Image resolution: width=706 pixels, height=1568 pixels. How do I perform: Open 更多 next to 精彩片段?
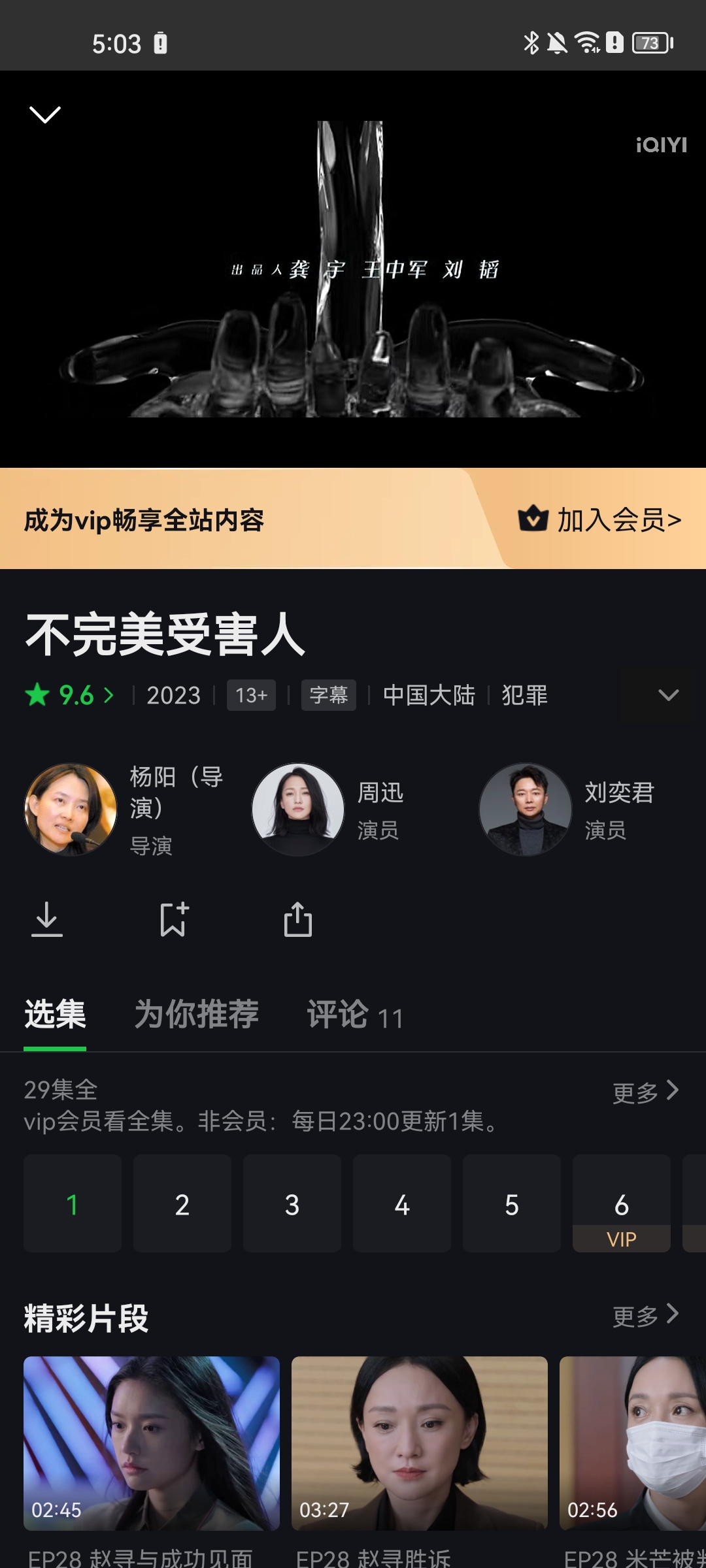[647, 1318]
